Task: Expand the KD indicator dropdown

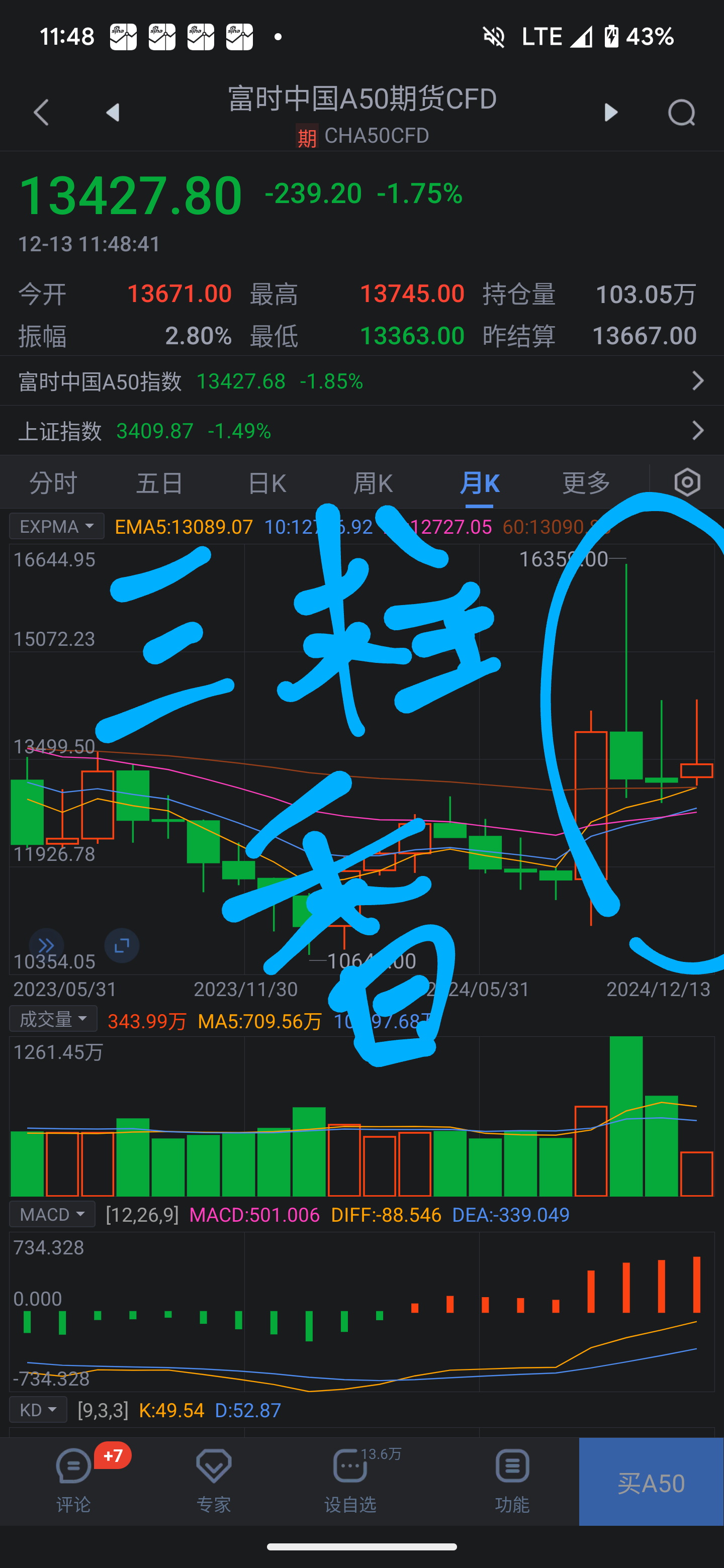Action: [38, 1410]
